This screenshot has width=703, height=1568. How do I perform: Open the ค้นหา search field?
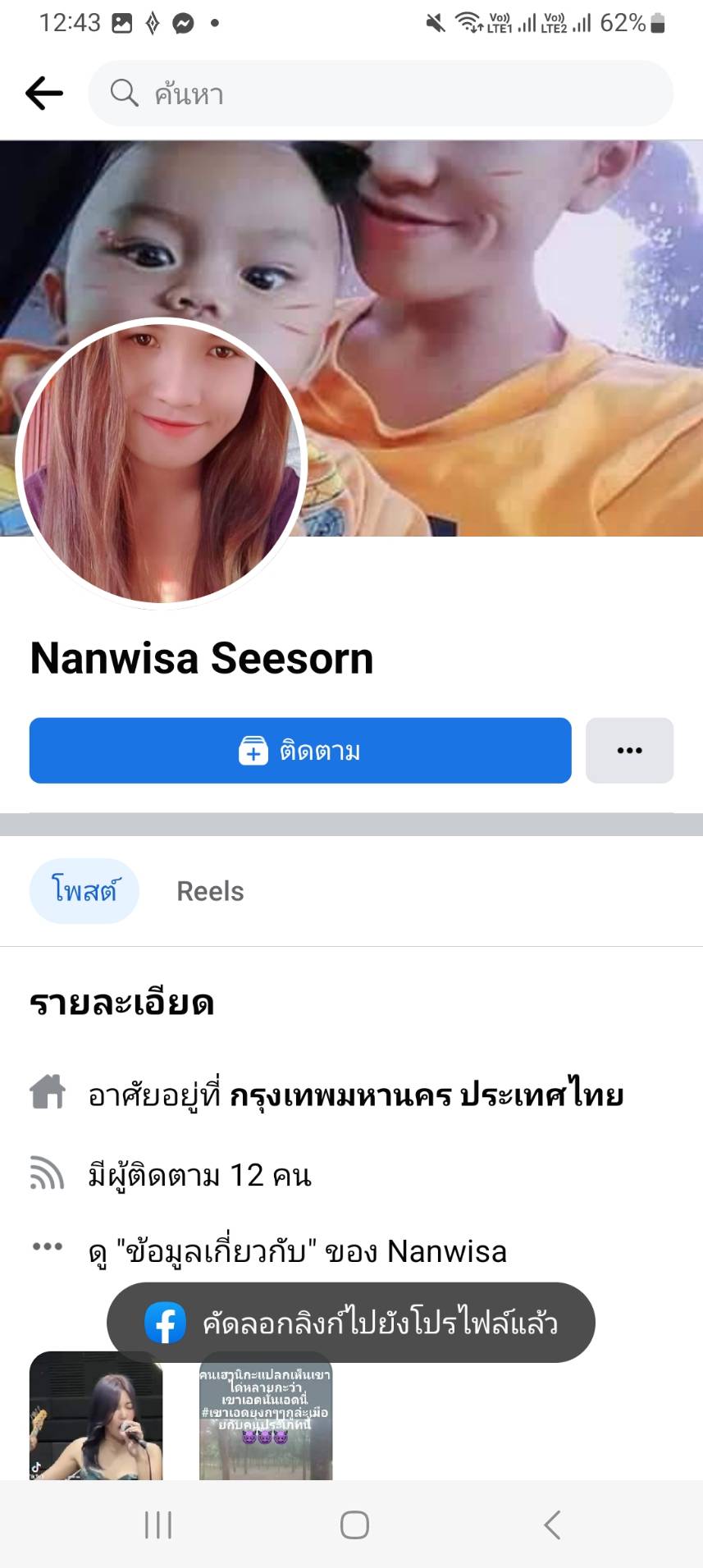(x=381, y=94)
